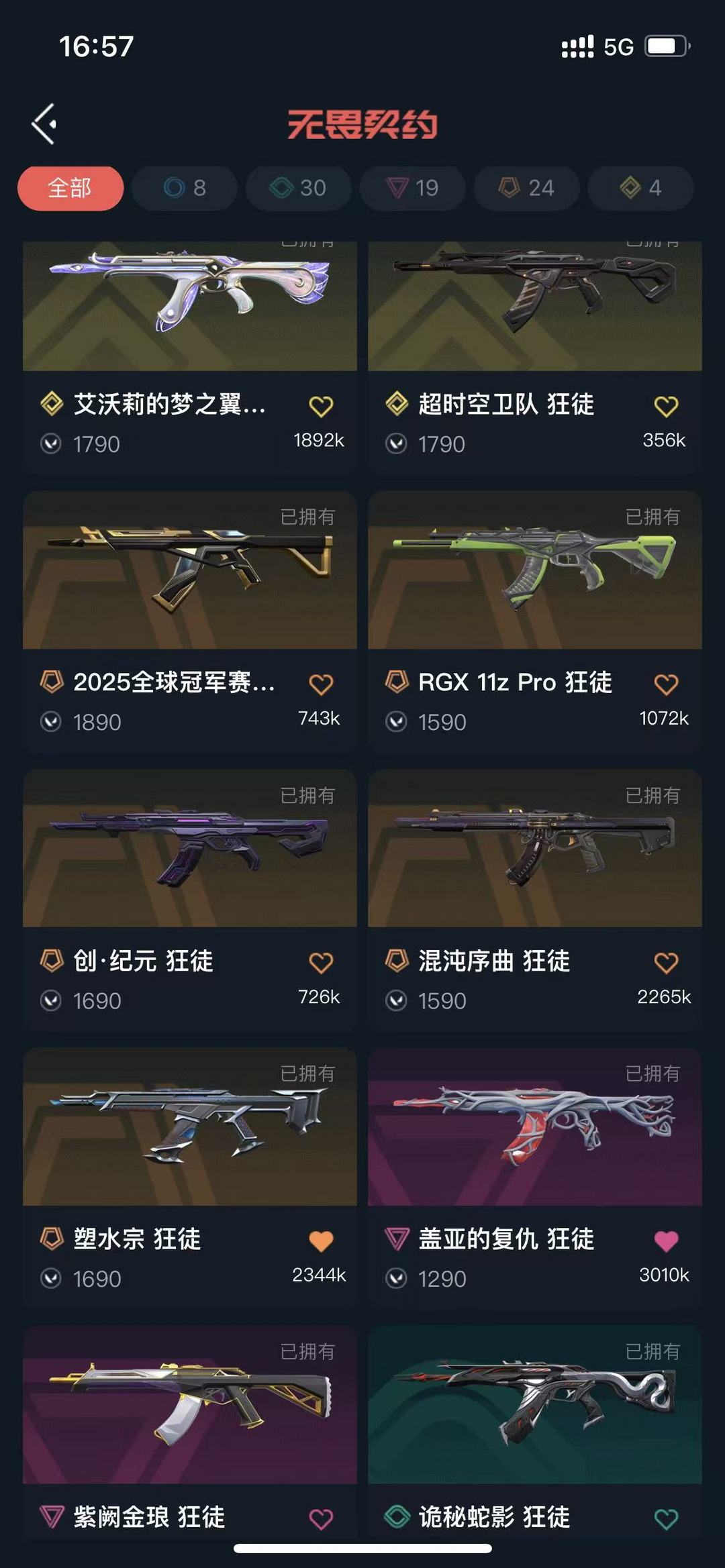Screen dimensions: 725x1568
Task: Like the 诡秘蛇影 狂徒 skin
Action: [x=666, y=1519]
